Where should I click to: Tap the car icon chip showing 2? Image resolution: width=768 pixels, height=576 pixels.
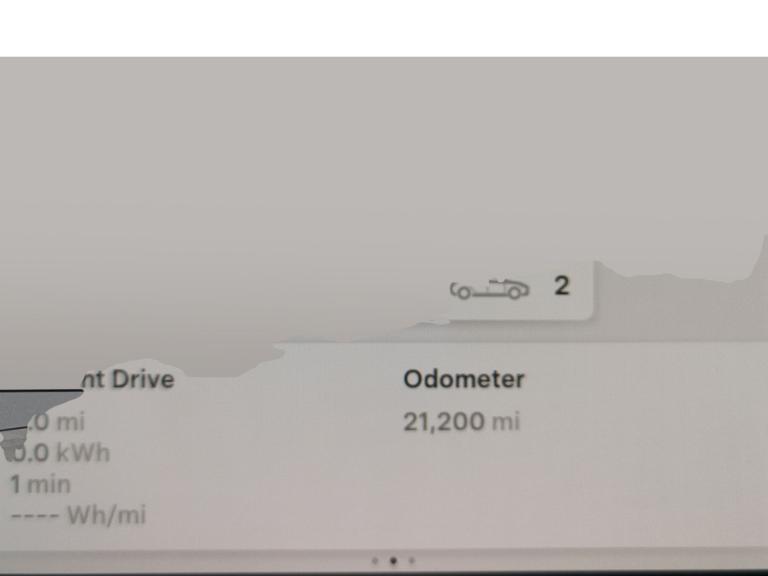point(511,288)
